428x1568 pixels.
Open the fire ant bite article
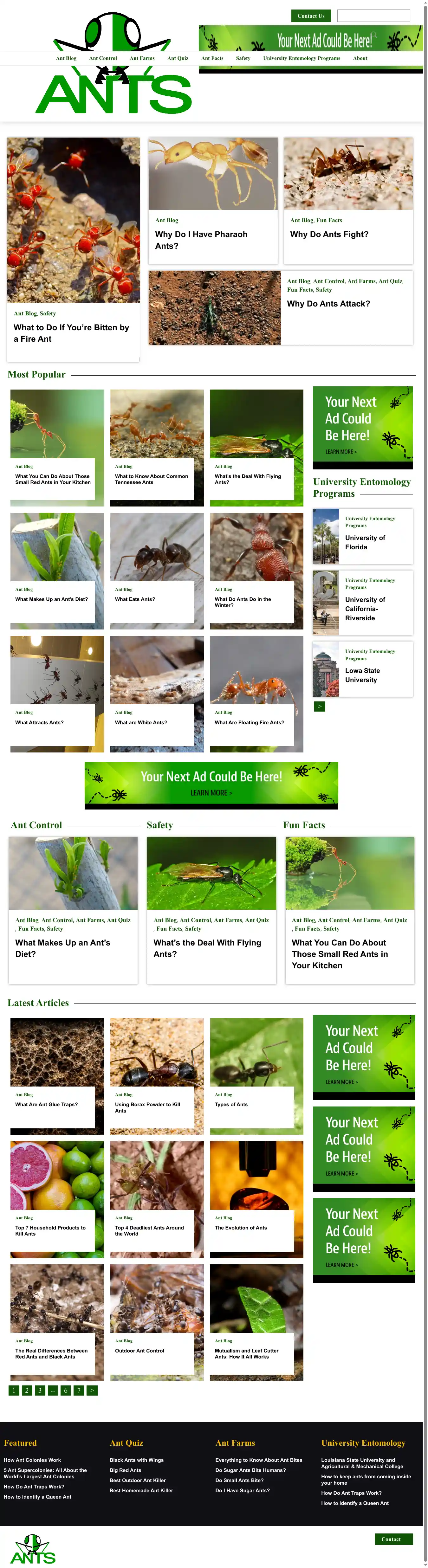pos(71,333)
